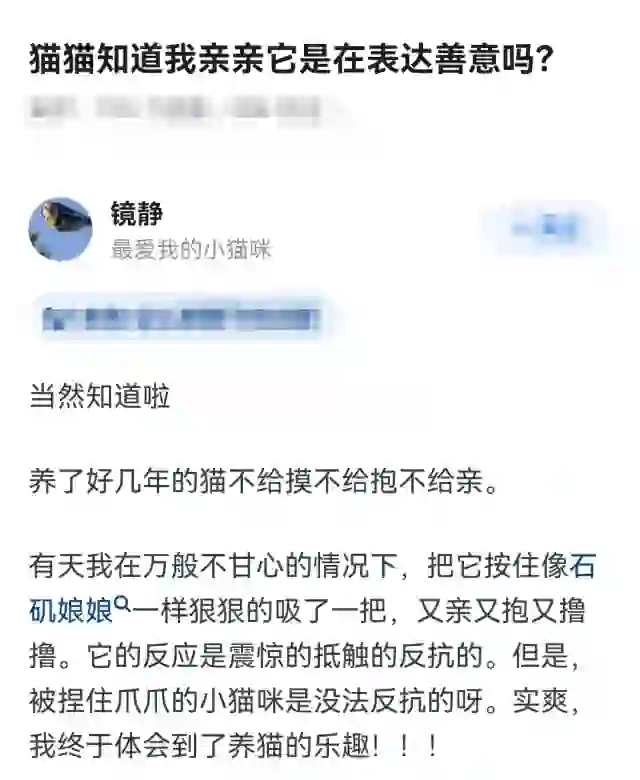Screen dimensions: 640x780
Task: Open 镜静's profile avatar
Action: pos(60,229)
